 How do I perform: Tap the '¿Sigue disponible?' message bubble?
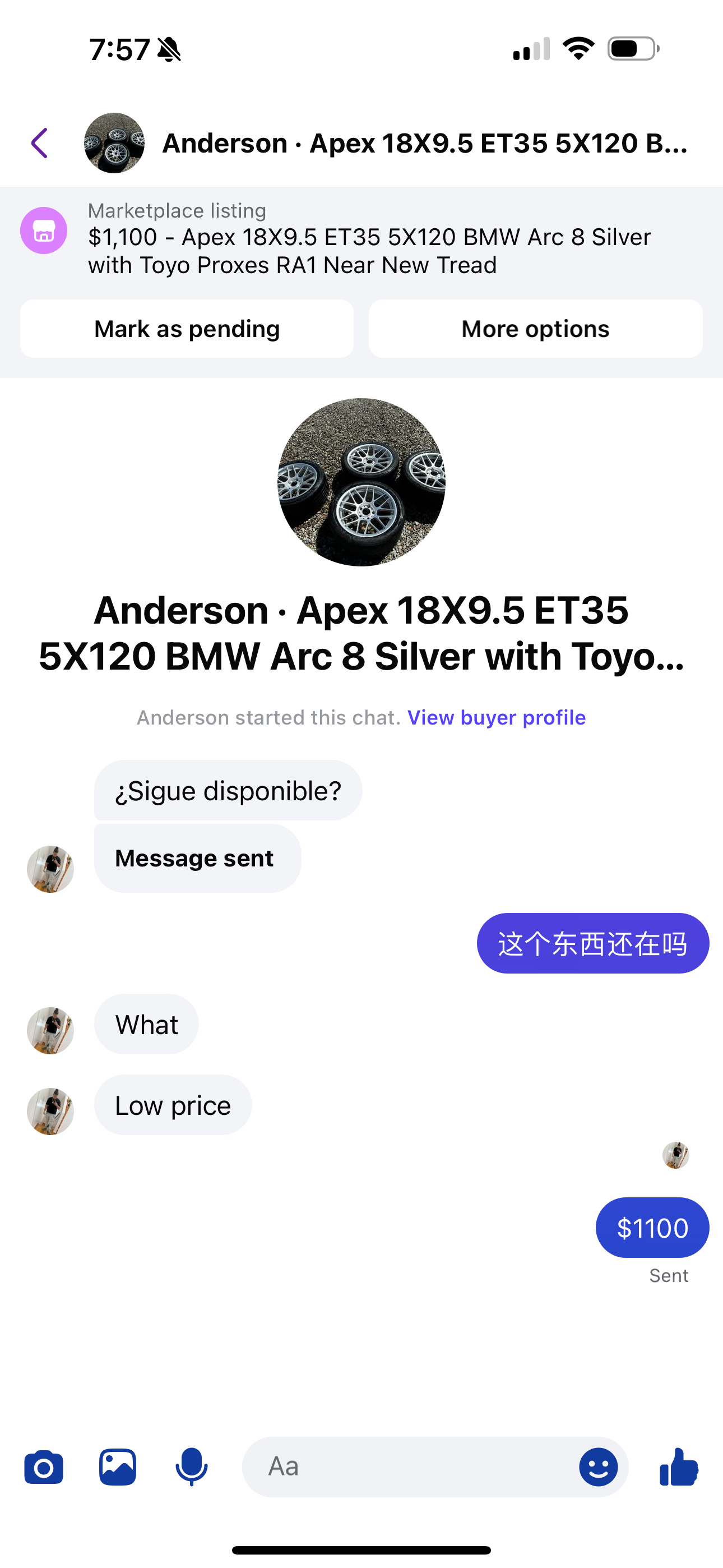click(x=228, y=790)
